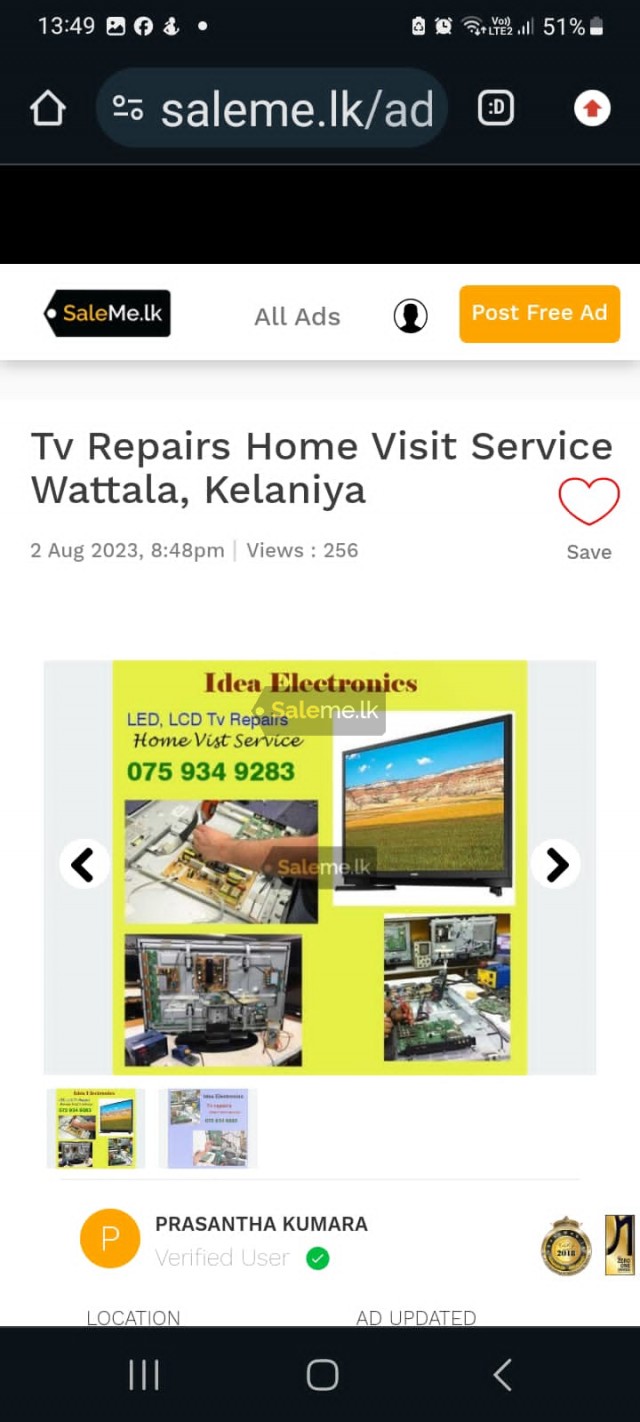Open the user account icon
Image resolution: width=640 pixels, height=1422 pixels.
410,316
